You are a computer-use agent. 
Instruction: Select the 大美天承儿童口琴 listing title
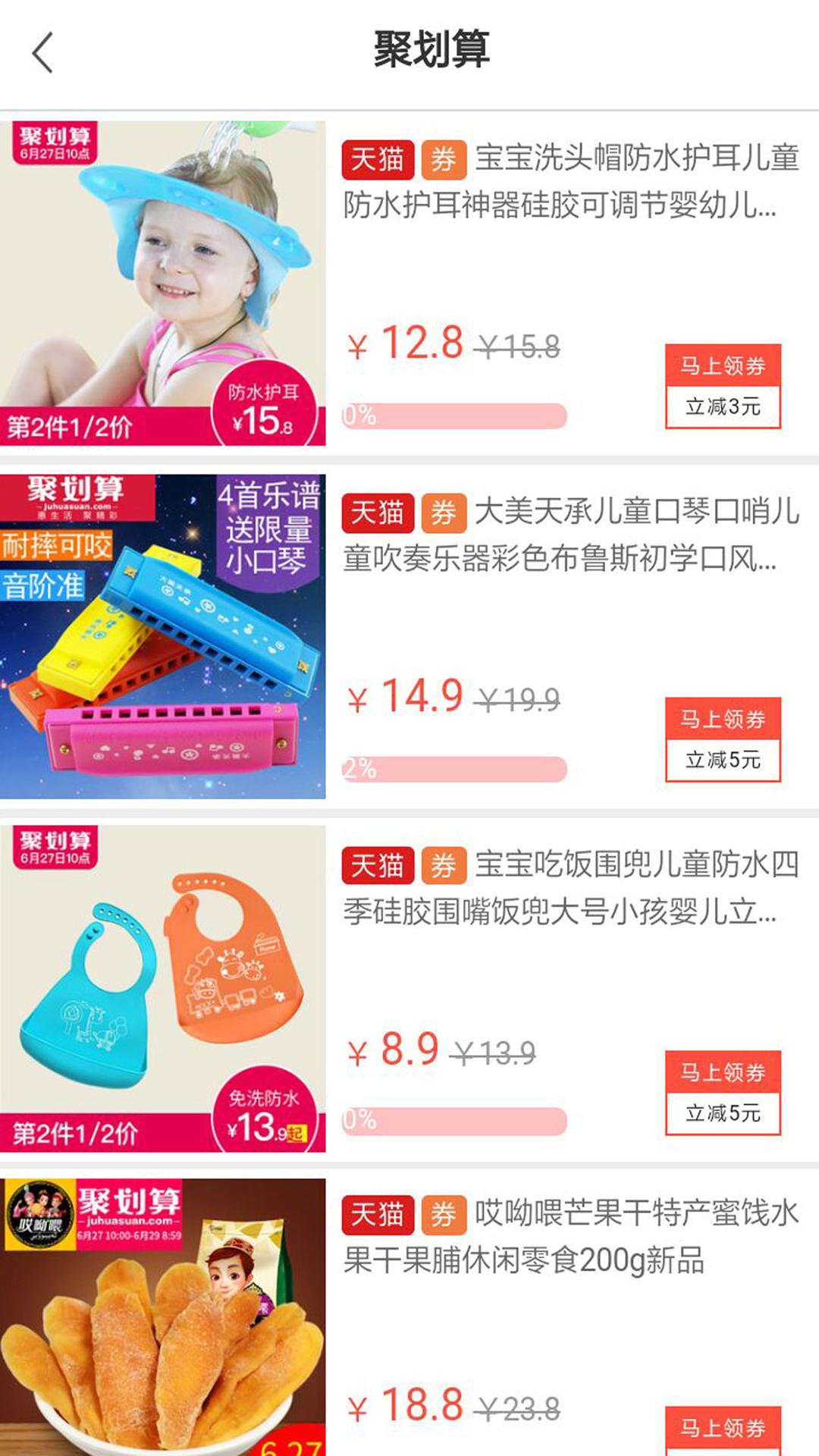570,535
